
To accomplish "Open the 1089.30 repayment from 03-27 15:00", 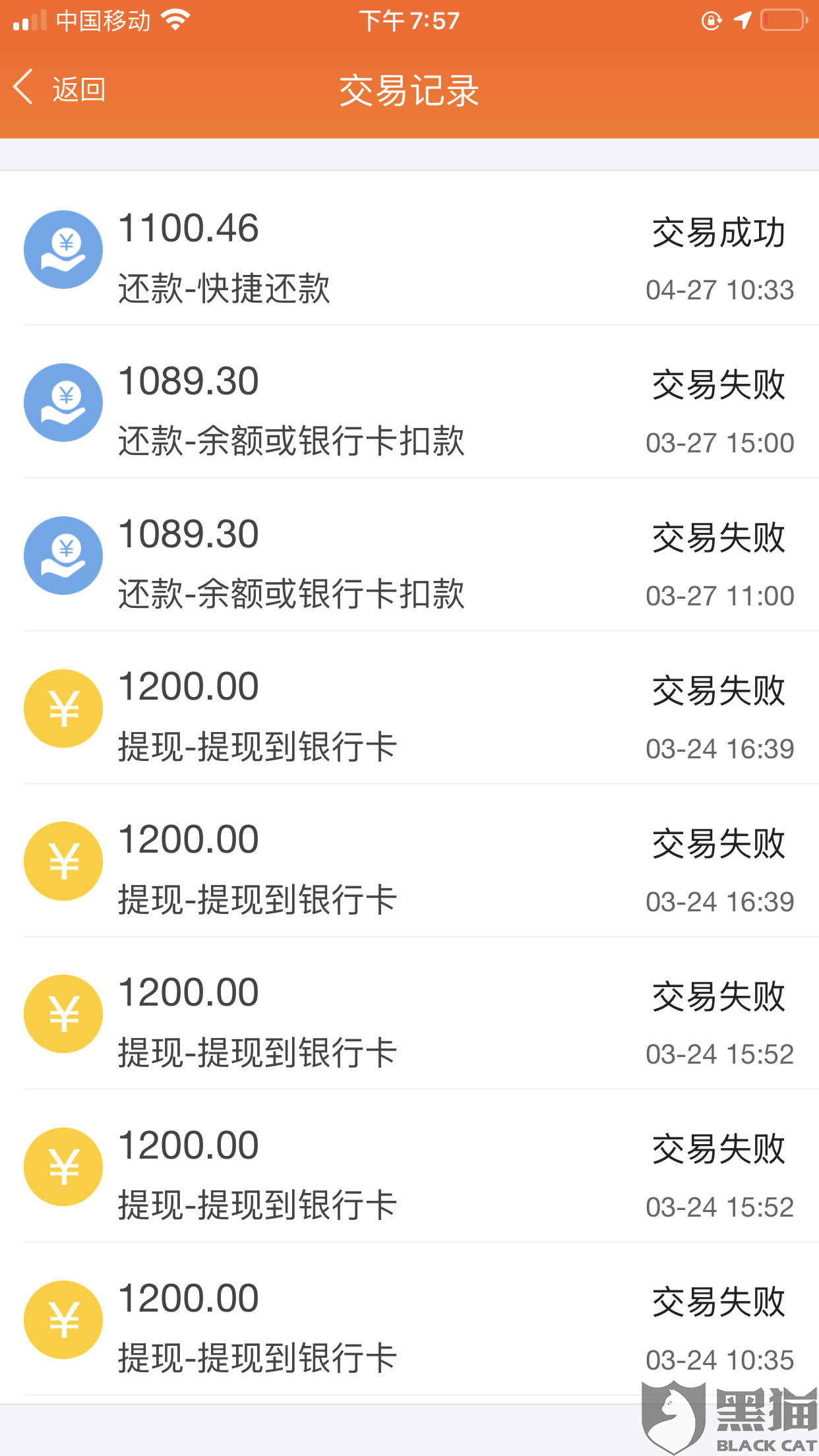I will click(409, 402).
